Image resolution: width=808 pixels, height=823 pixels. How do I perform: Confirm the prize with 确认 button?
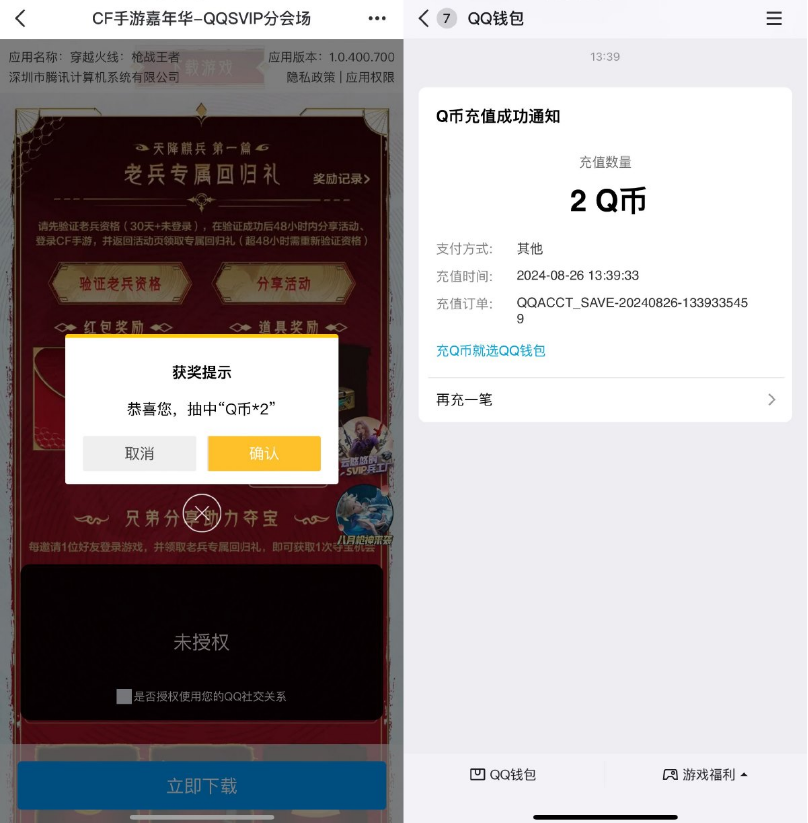click(263, 453)
